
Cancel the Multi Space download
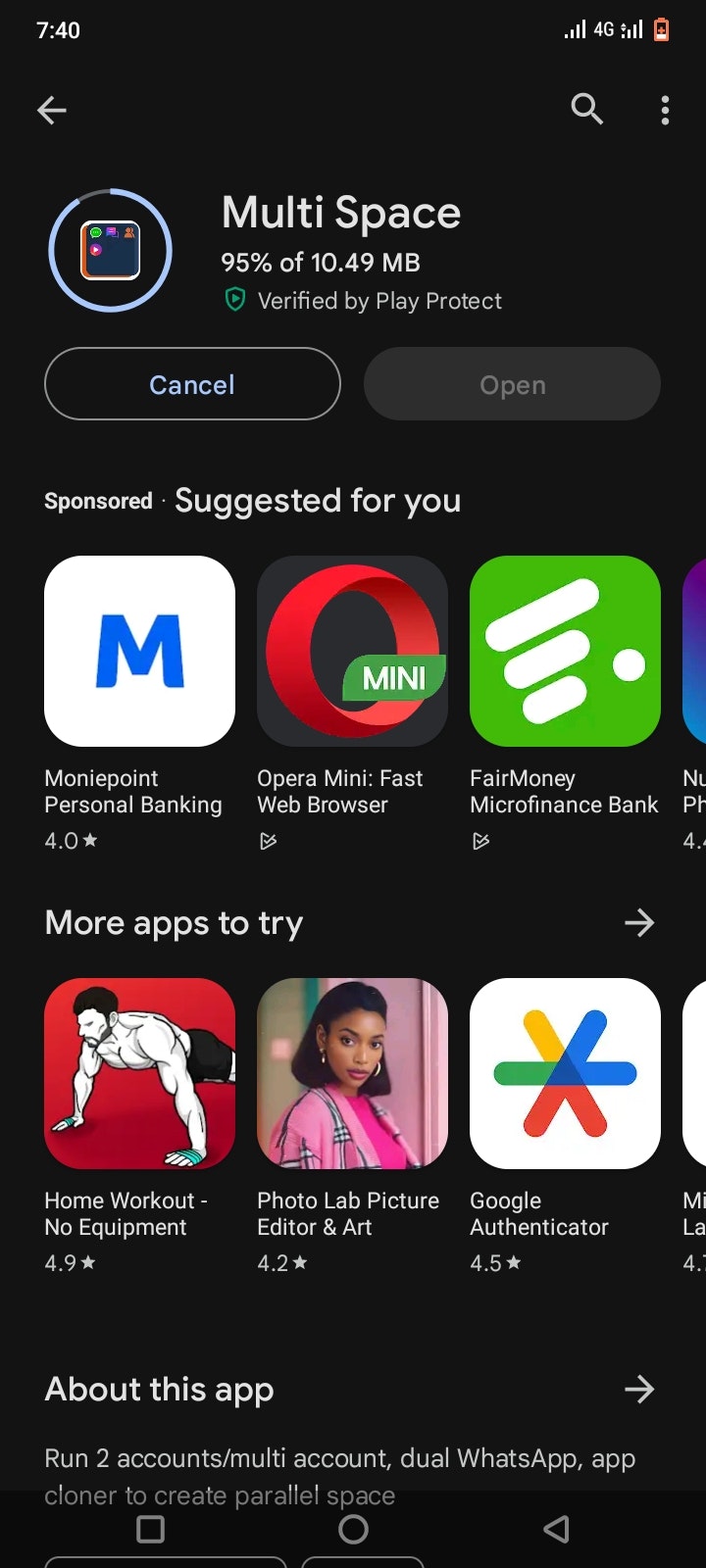pyautogui.click(x=192, y=384)
